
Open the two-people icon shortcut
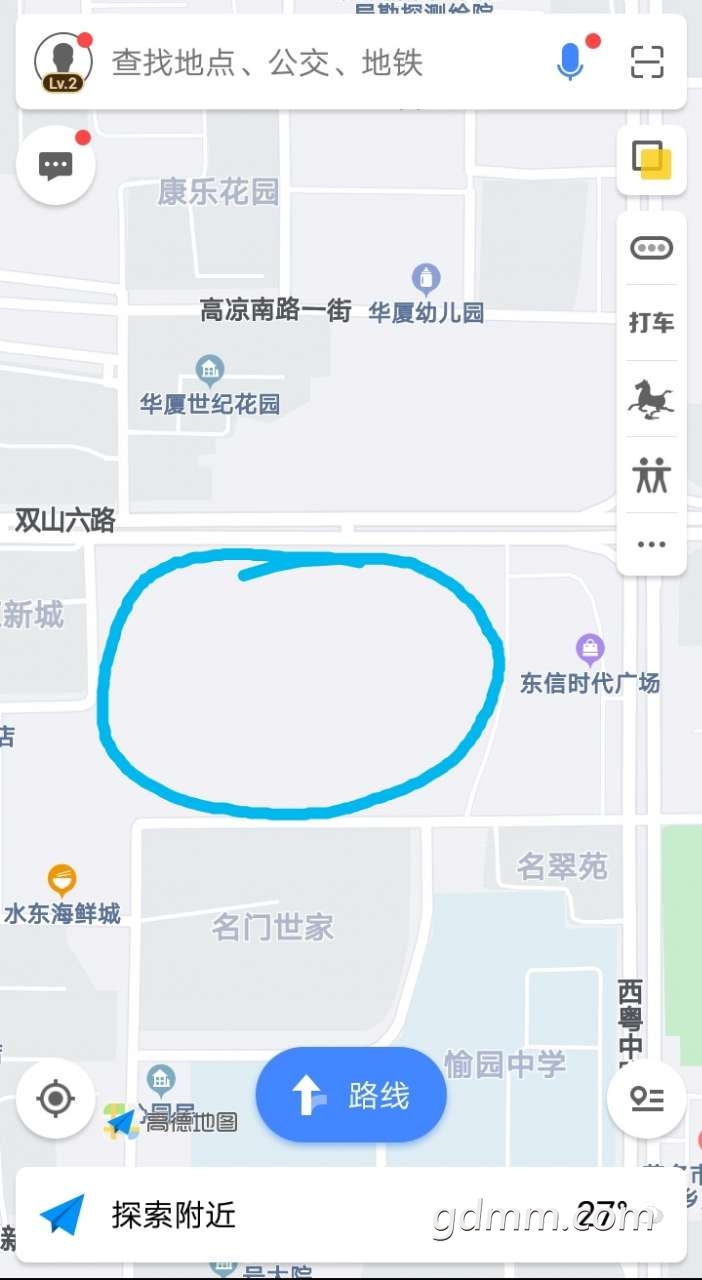click(651, 475)
